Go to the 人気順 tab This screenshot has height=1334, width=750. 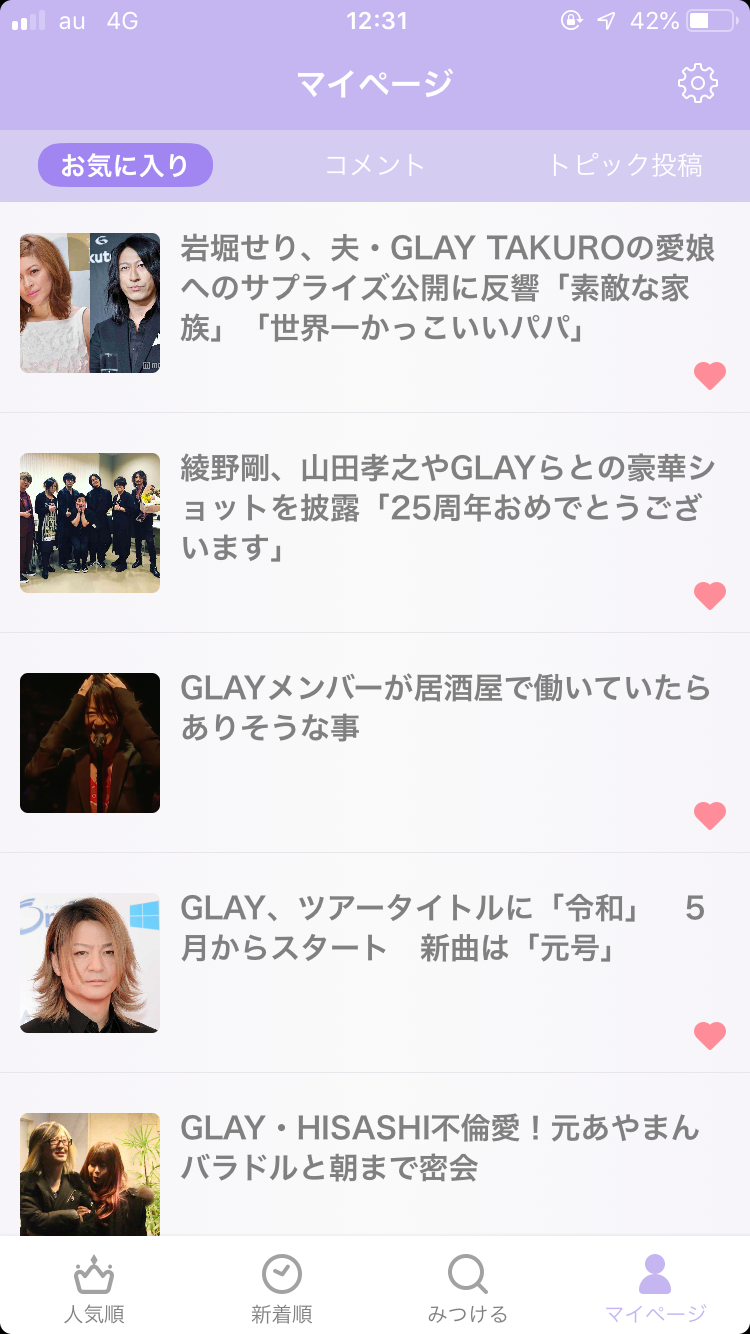(94, 1288)
